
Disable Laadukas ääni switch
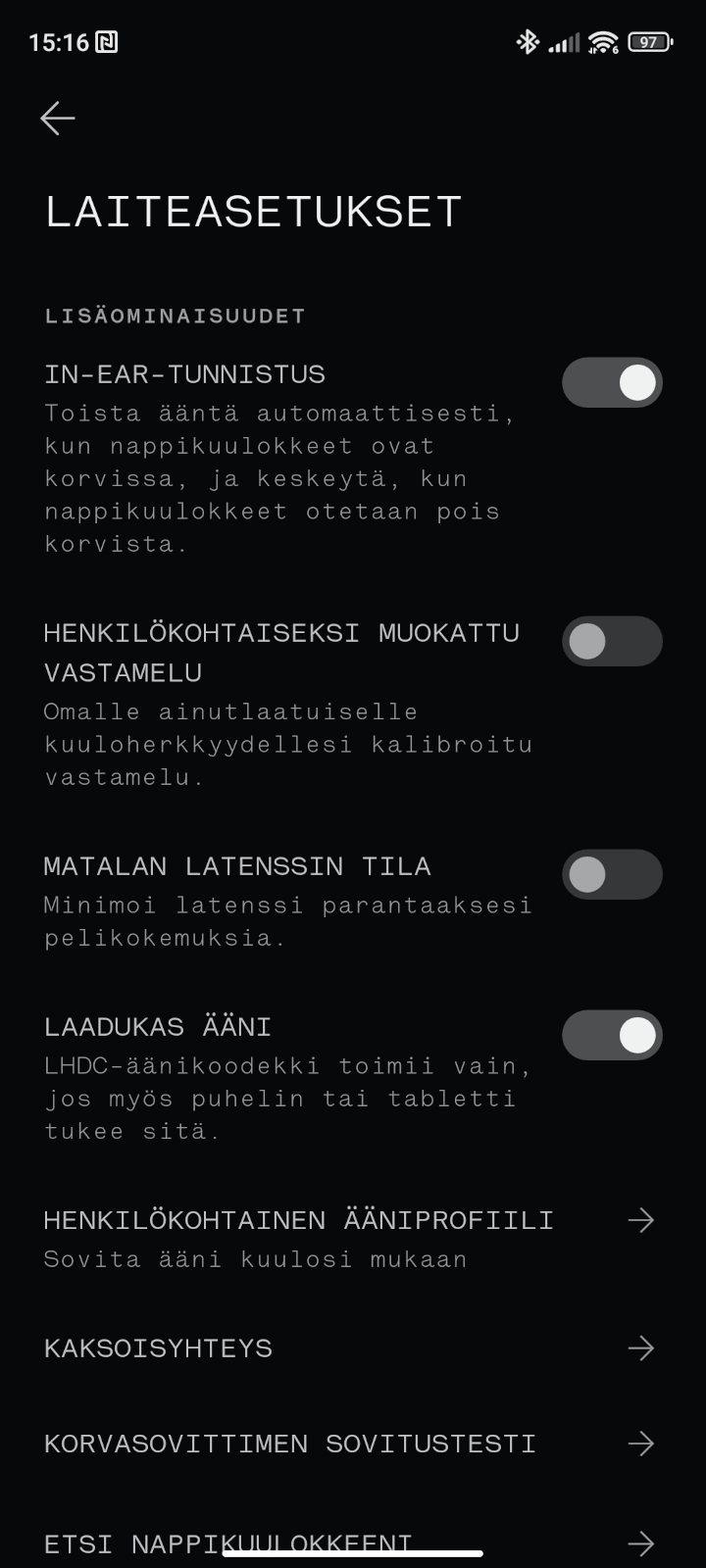click(612, 1035)
